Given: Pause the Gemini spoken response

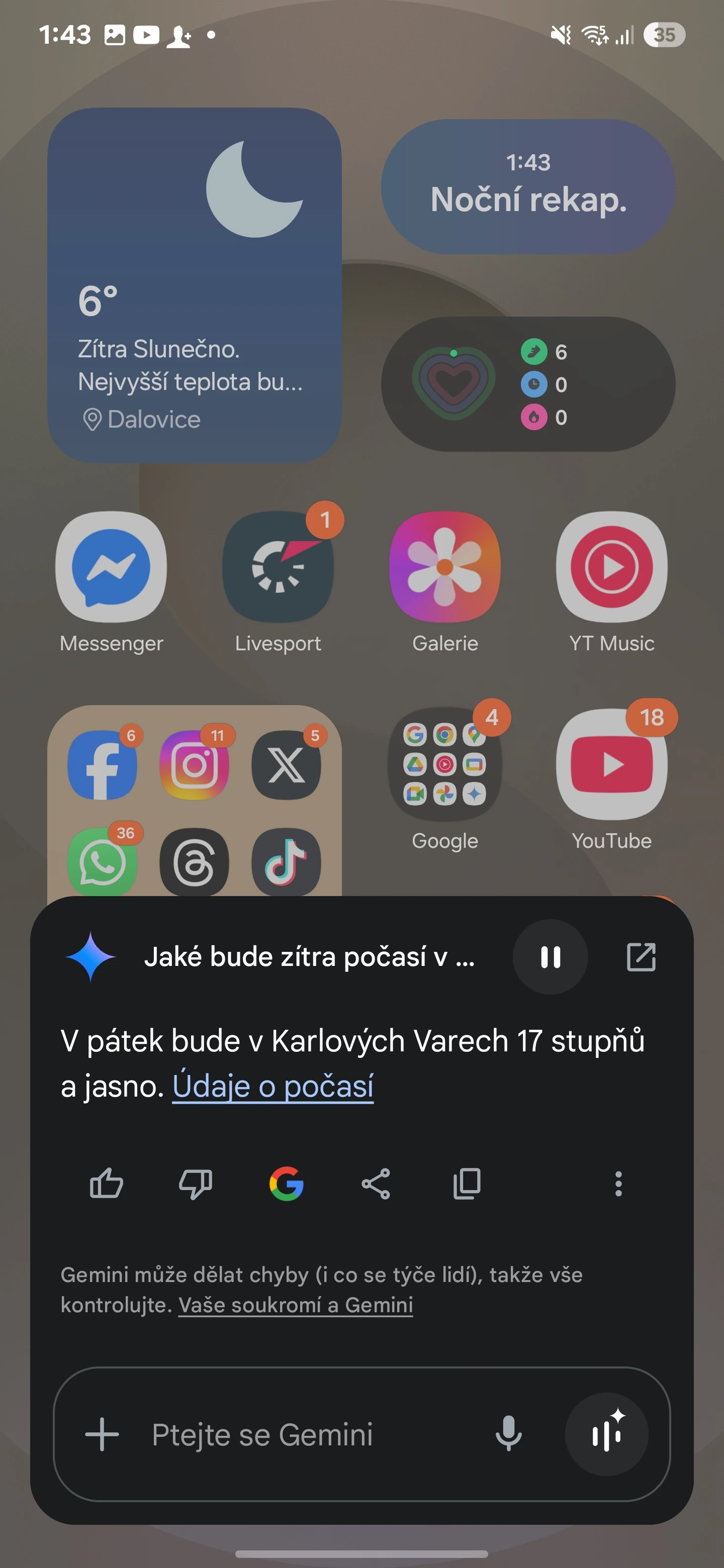Looking at the screenshot, I should tap(550, 957).
